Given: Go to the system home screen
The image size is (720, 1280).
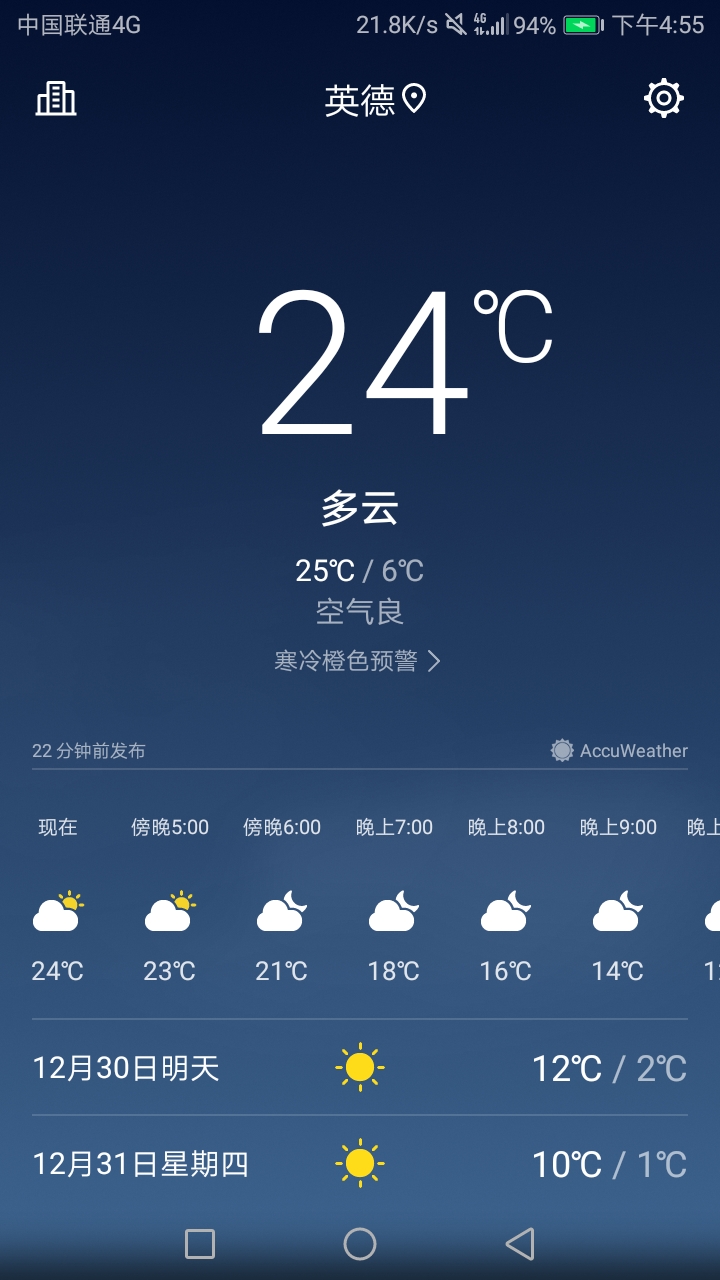Looking at the screenshot, I should tap(360, 1244).
